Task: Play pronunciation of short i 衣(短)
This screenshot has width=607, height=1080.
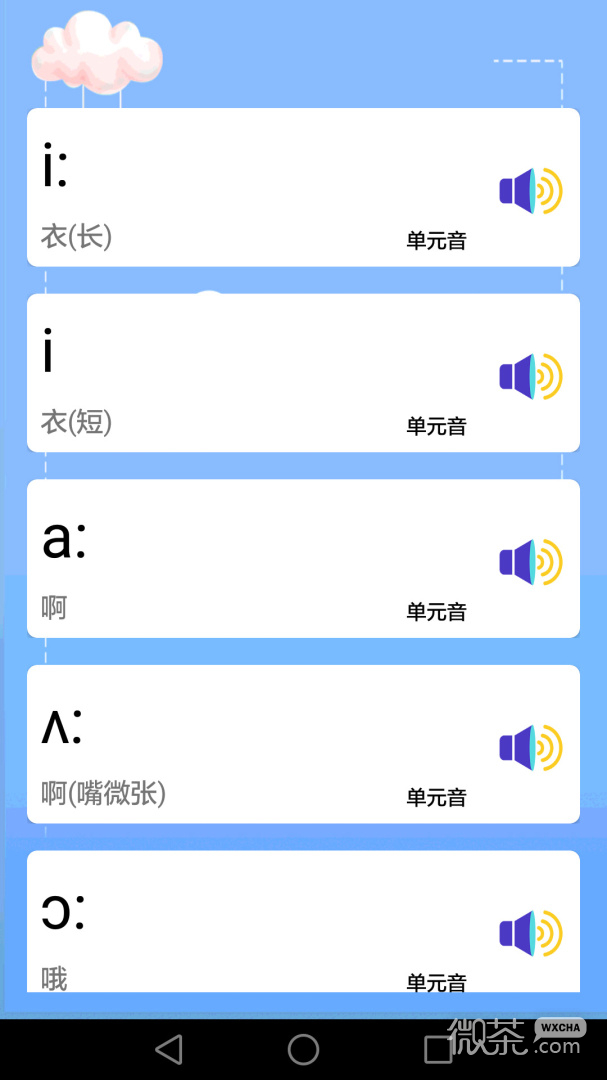Action: point(531,377)
